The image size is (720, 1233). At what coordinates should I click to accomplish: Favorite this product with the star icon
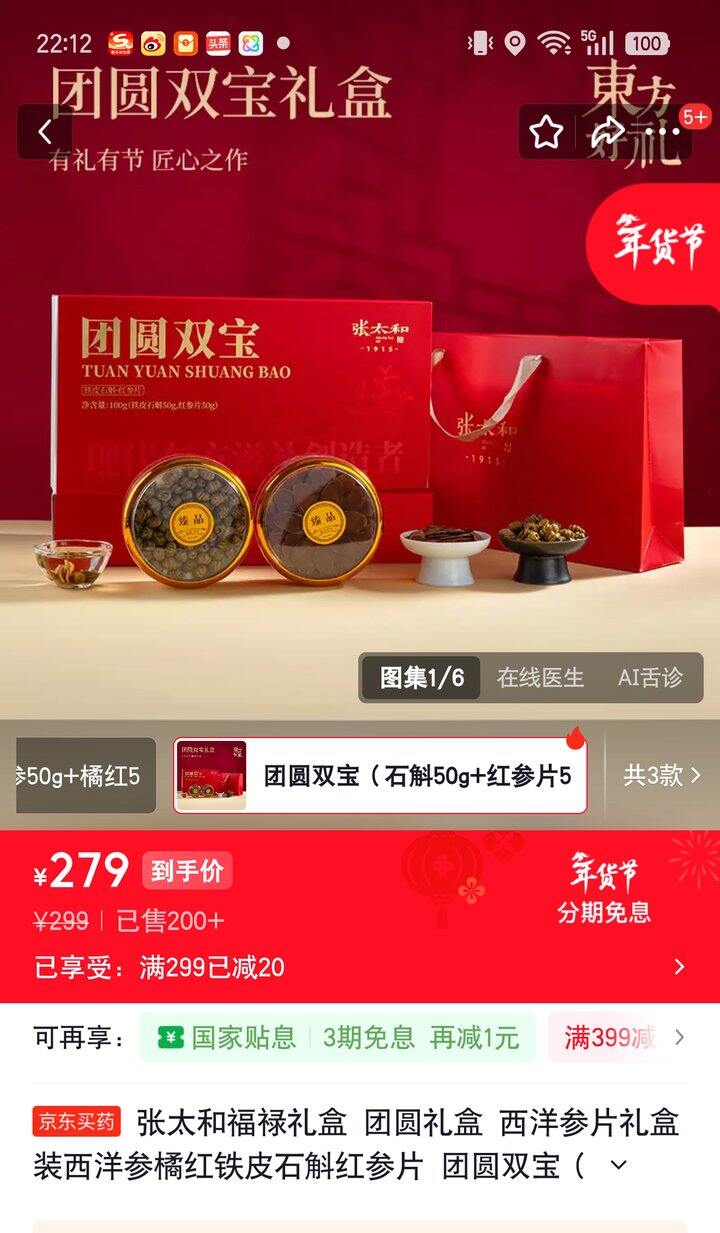[547, 132]
